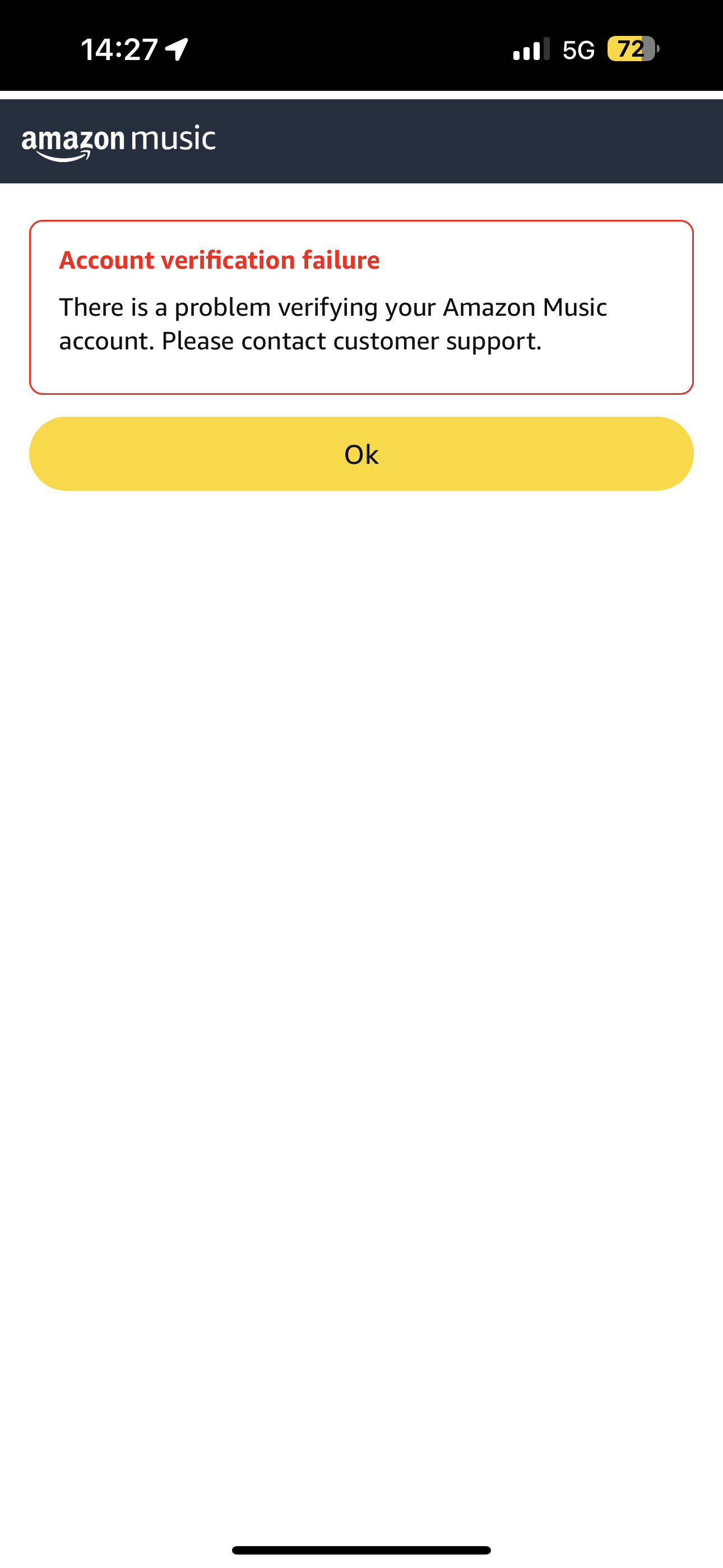Tap the yellow Ok button

[x=361, y=454]
